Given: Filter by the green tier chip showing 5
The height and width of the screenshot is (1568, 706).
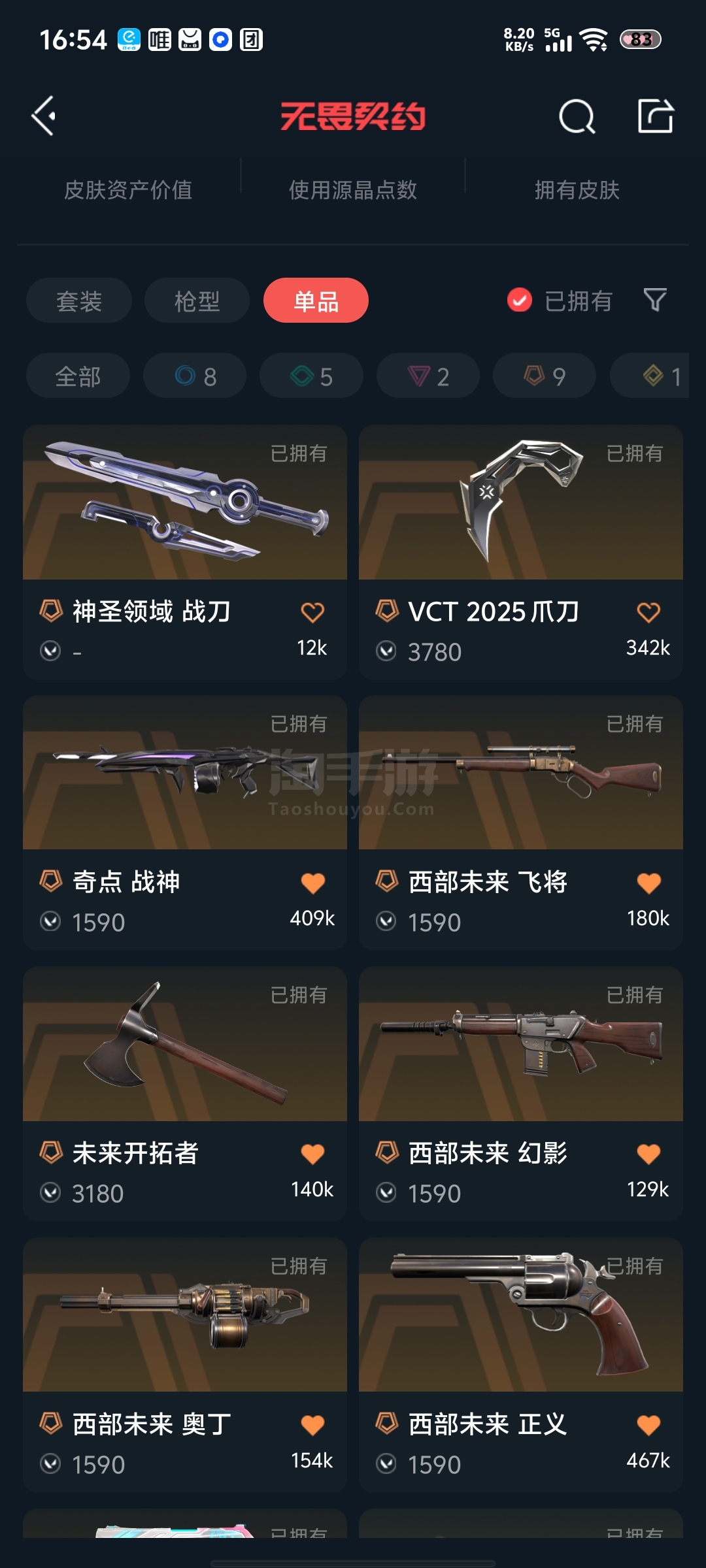Looking at the screenshot, I should (311, 376).
